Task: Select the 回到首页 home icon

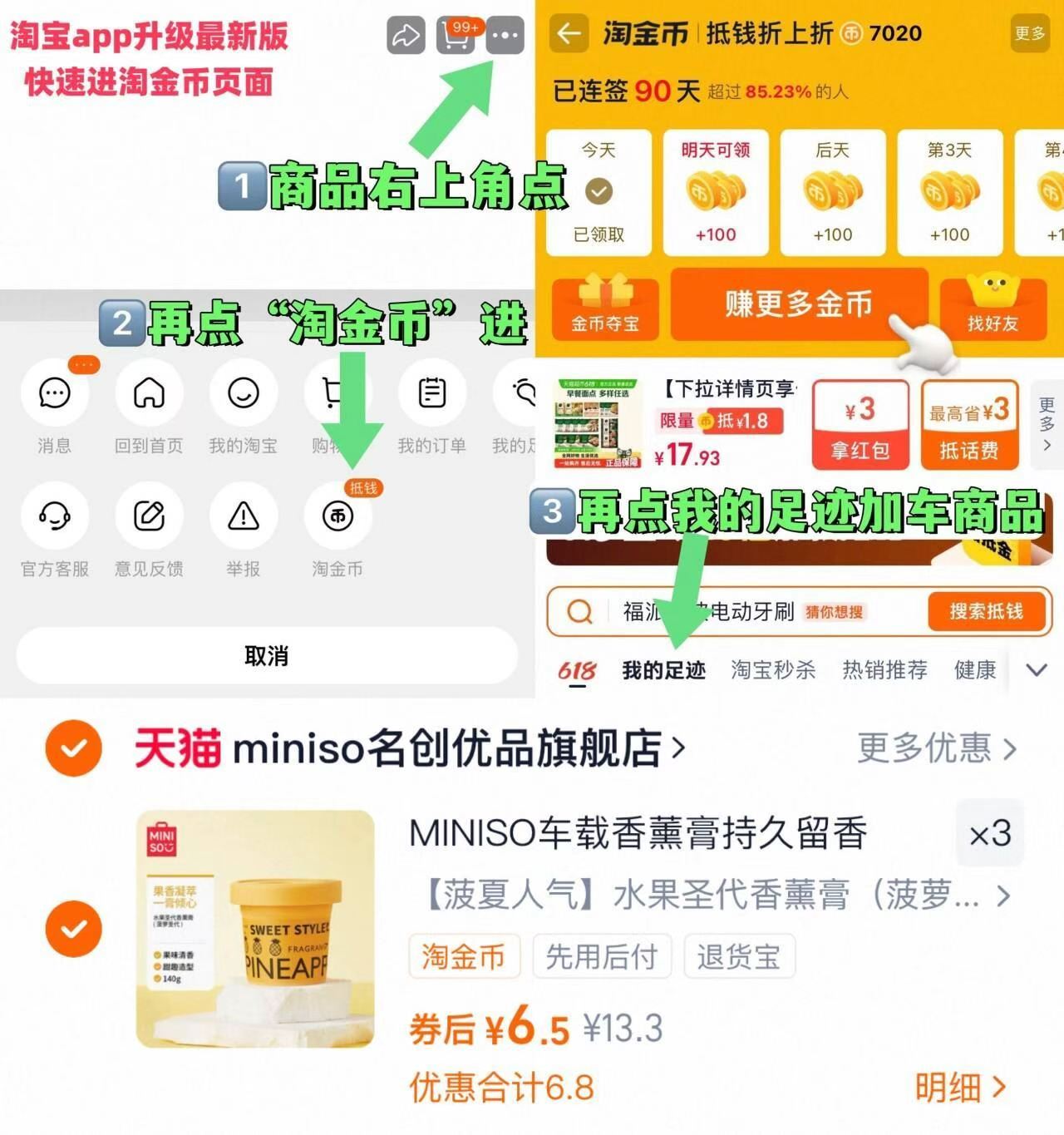Action: pos(148,392)
